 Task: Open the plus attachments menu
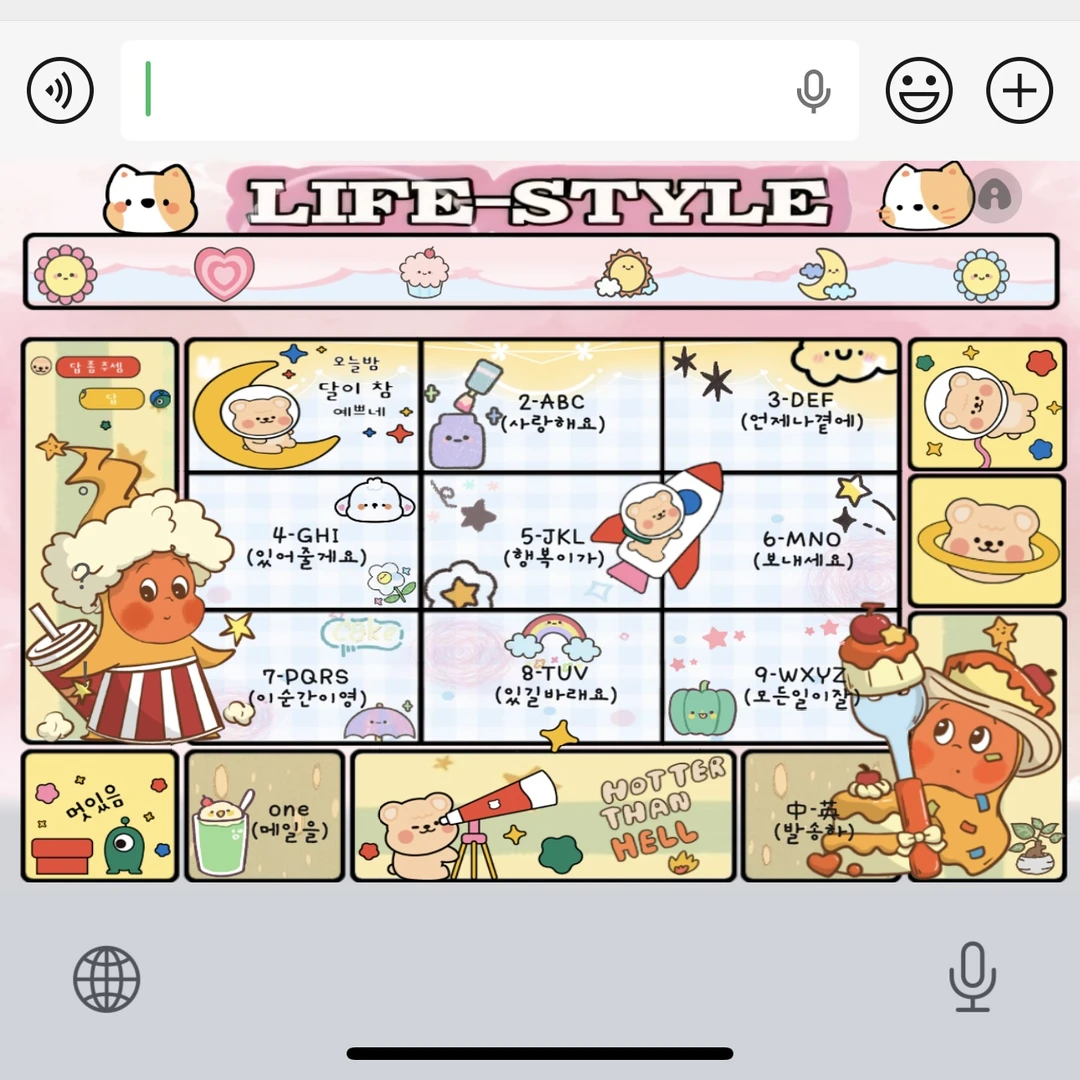[1019, 90]
